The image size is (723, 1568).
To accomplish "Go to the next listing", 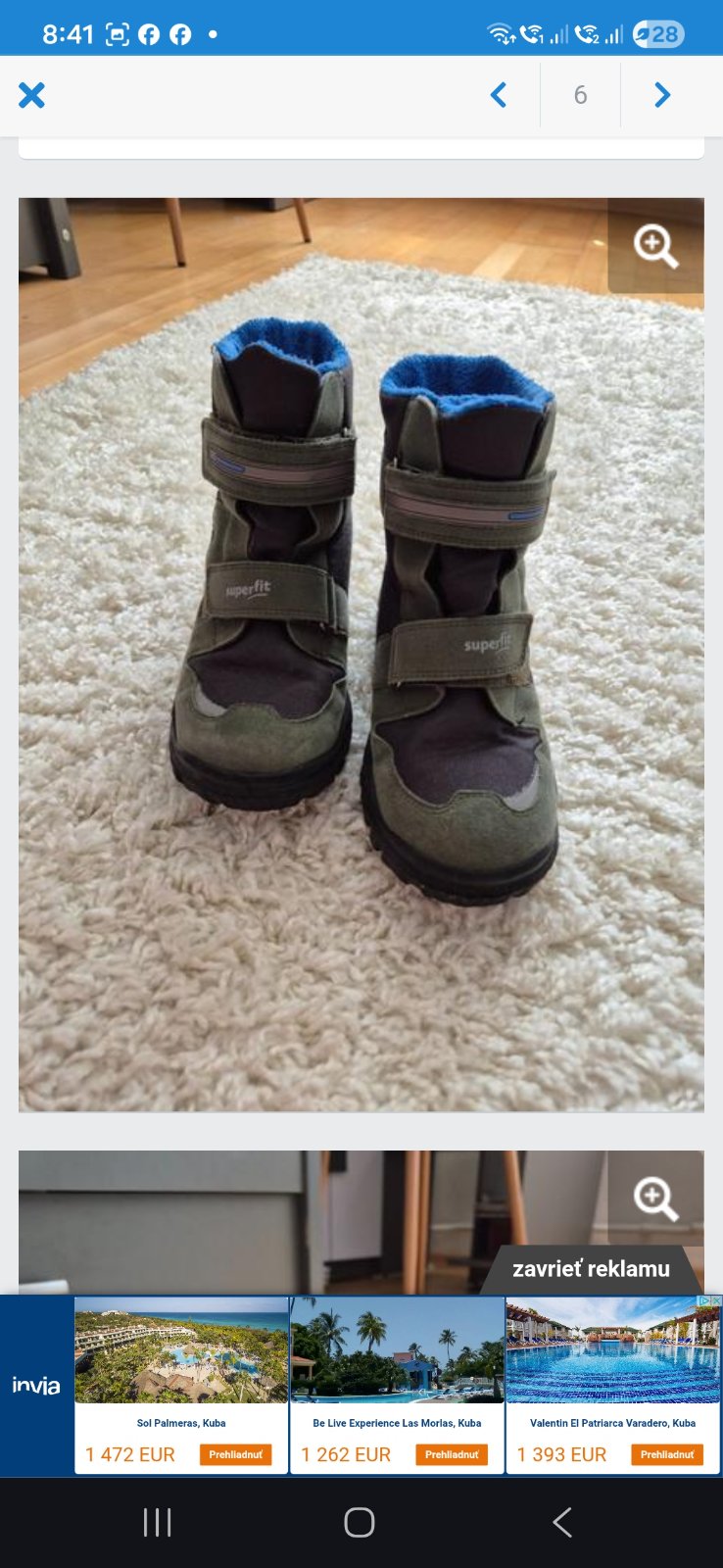I will point(662,95).
